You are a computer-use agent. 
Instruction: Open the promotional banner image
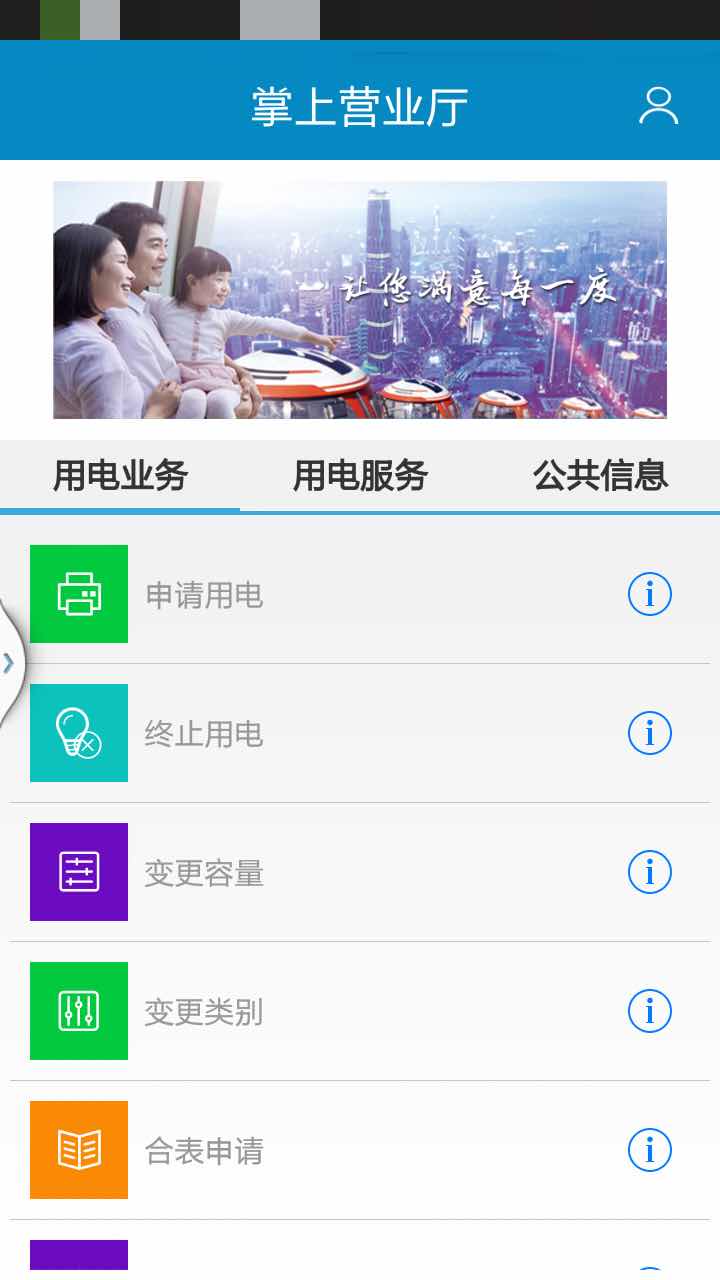pos(360,300)
